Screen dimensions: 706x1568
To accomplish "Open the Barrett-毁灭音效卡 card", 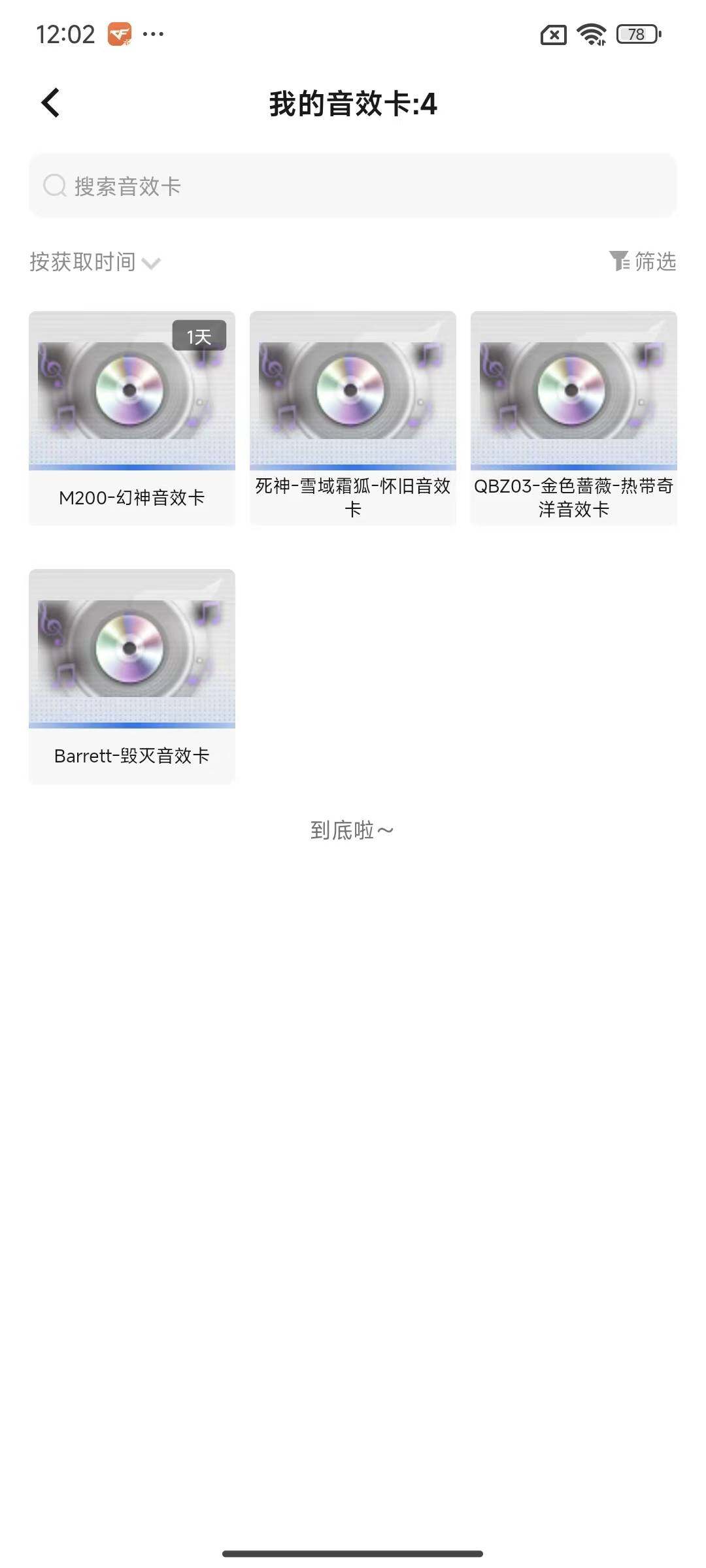I will click(131, 673).
